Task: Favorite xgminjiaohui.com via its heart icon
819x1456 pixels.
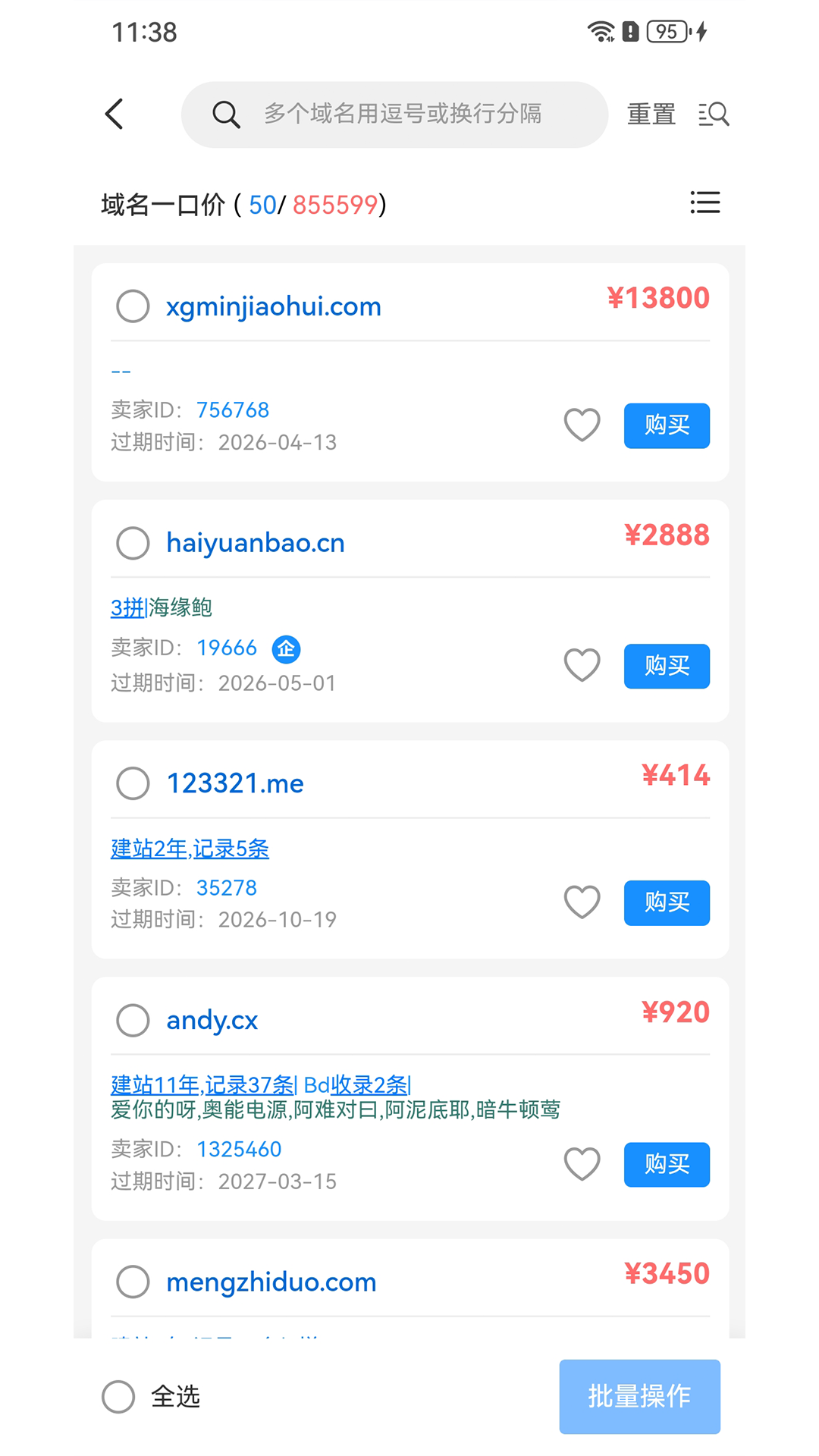Action: point(581,425)
